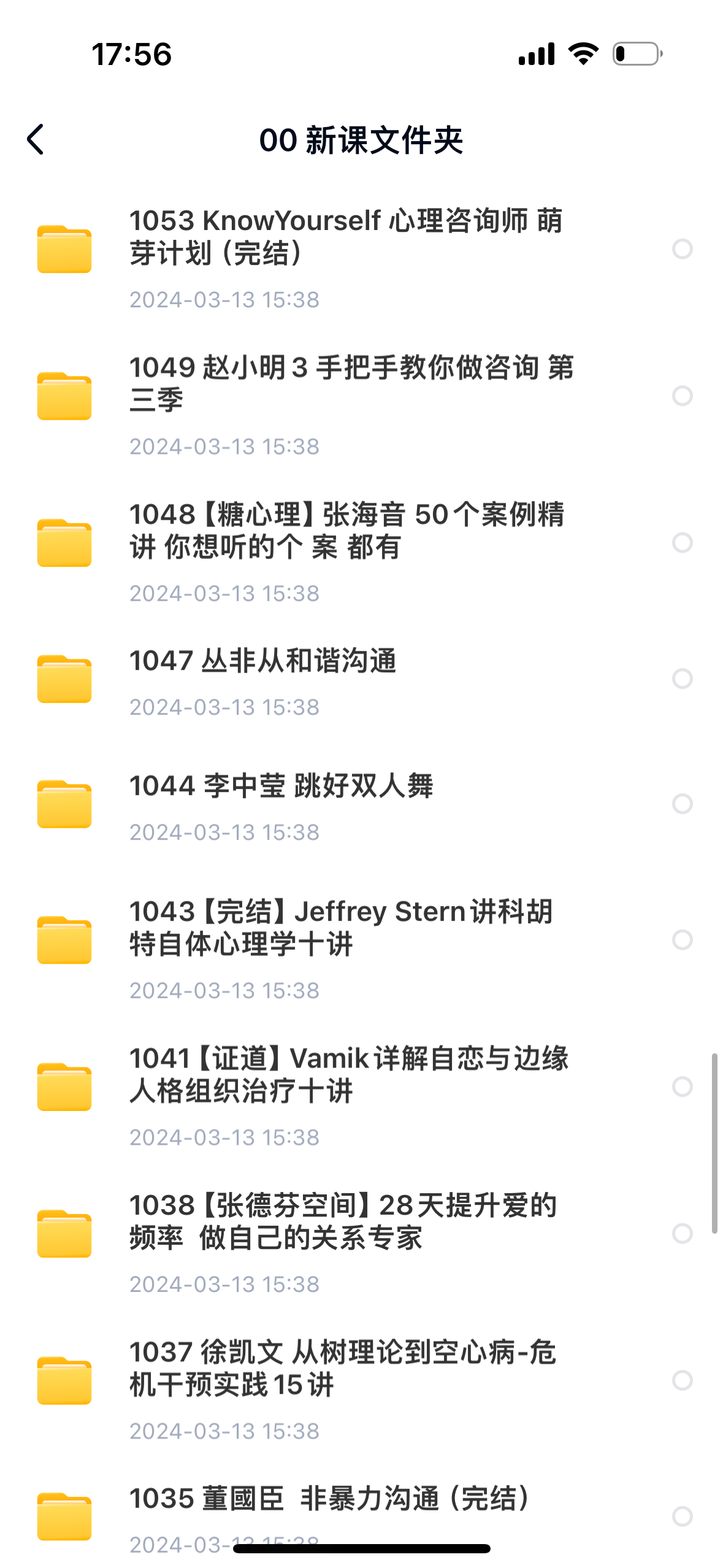Open the 1053 KnowYourself 心理咨询师 folder
The height and width of the screenshot is (1568, 723).
[x=345, y=237]
